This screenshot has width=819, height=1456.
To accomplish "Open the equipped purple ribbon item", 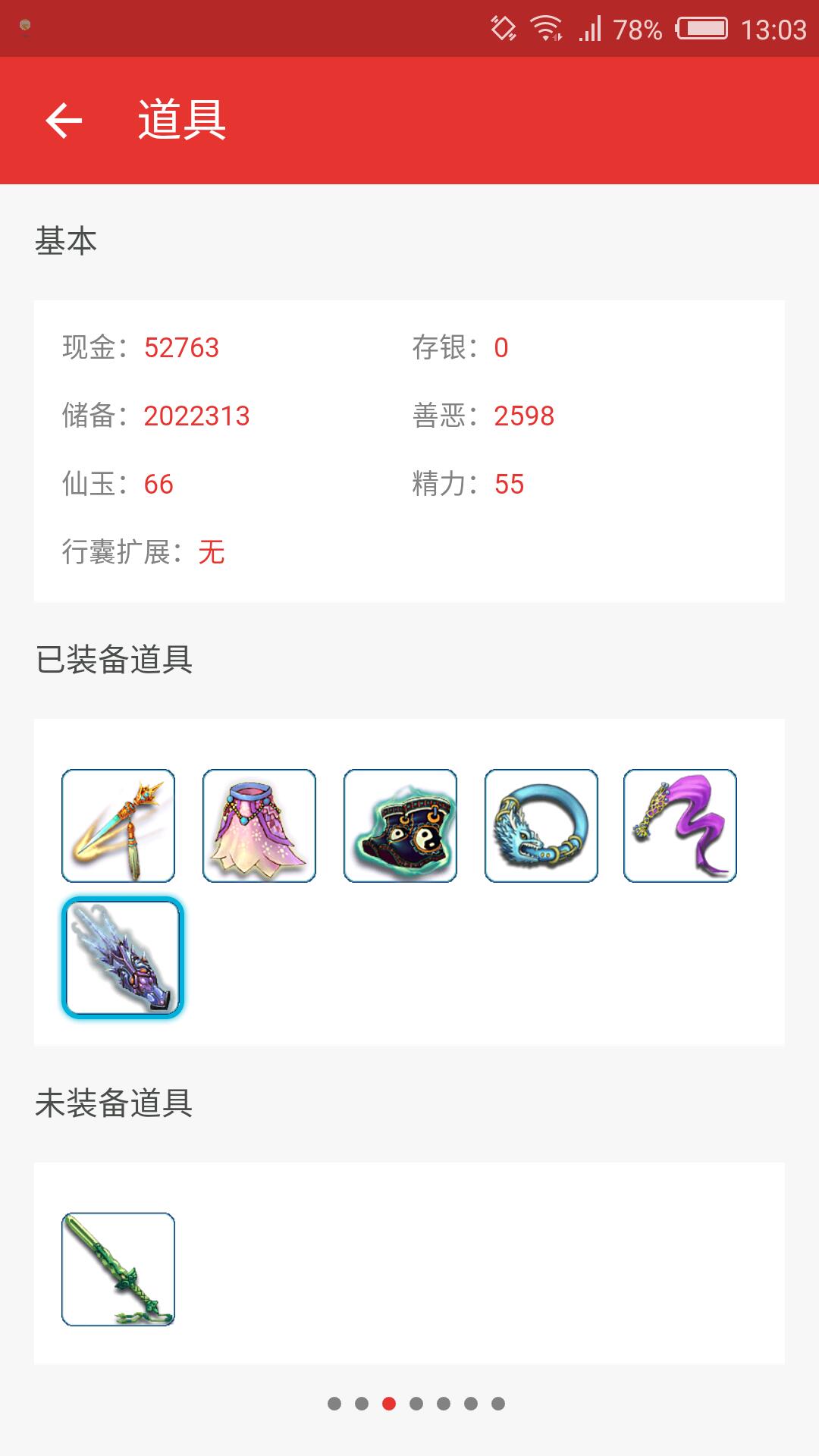I will coord(680,826).
